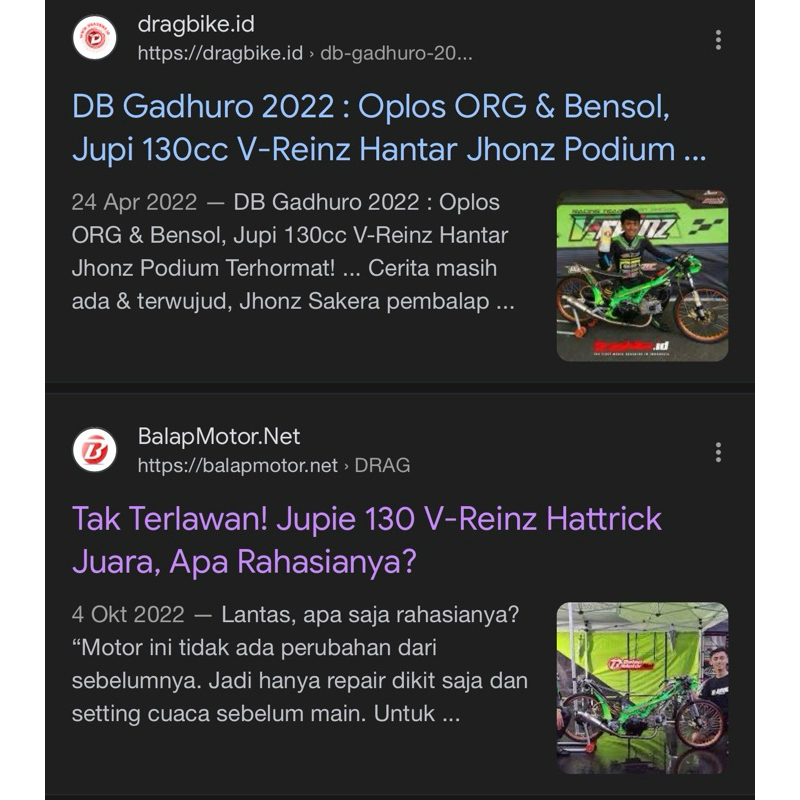Visit the BalapMotor.Net site header
Image resolution: width=800 pixels, height=800 pixels.
pos(218,437)
